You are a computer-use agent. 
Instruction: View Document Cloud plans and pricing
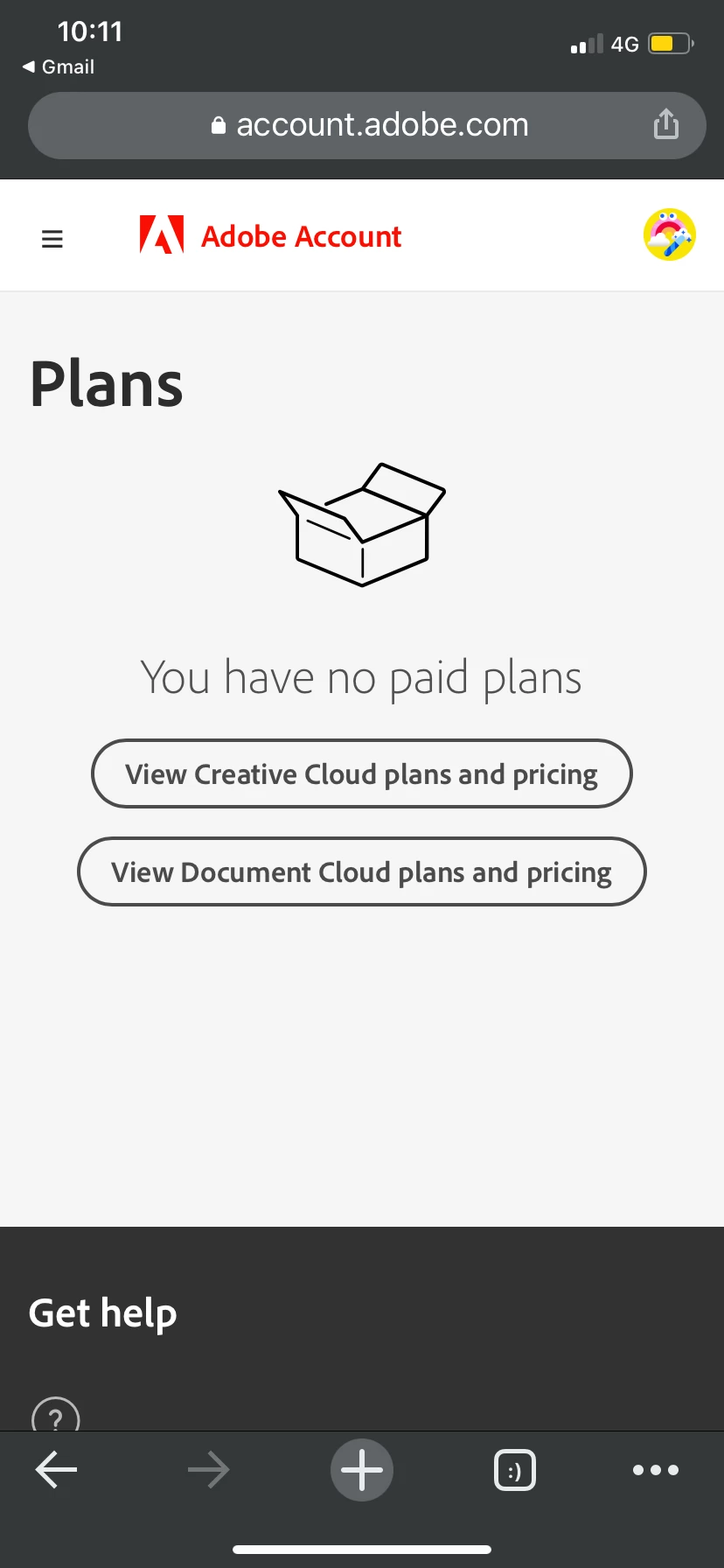(x=361, y=871)
